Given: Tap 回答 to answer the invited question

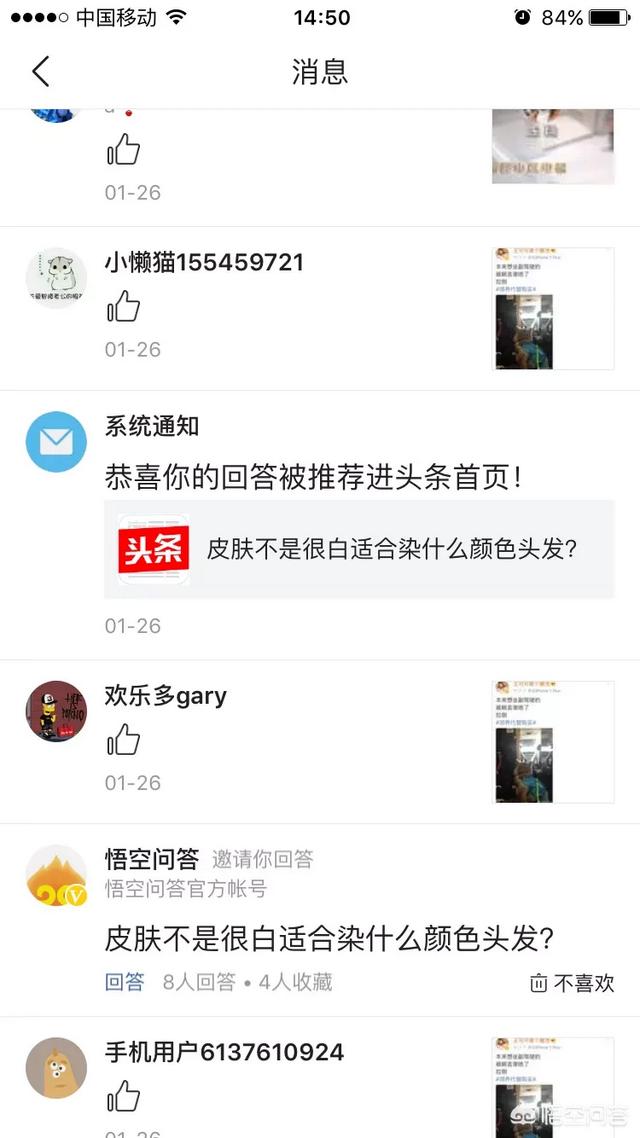Looking at the screenshot, I should tap(125, 983).
